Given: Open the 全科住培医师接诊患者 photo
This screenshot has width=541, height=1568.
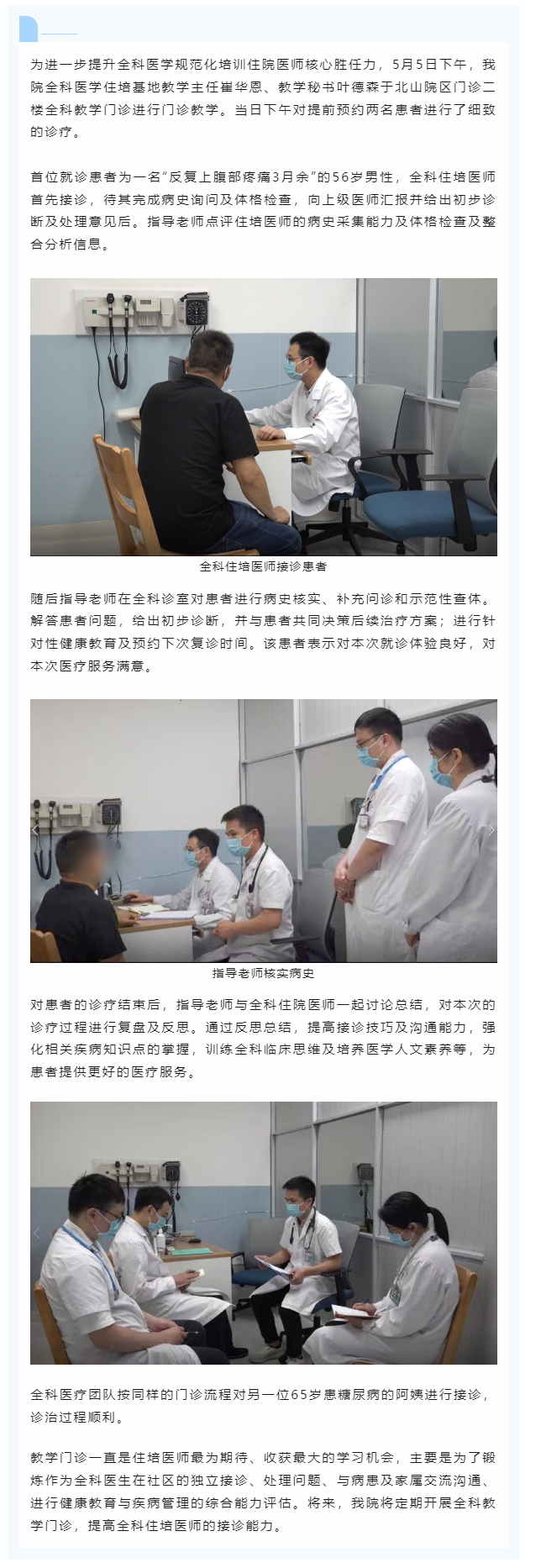Looking at the screenshot, I should [263, 417].
